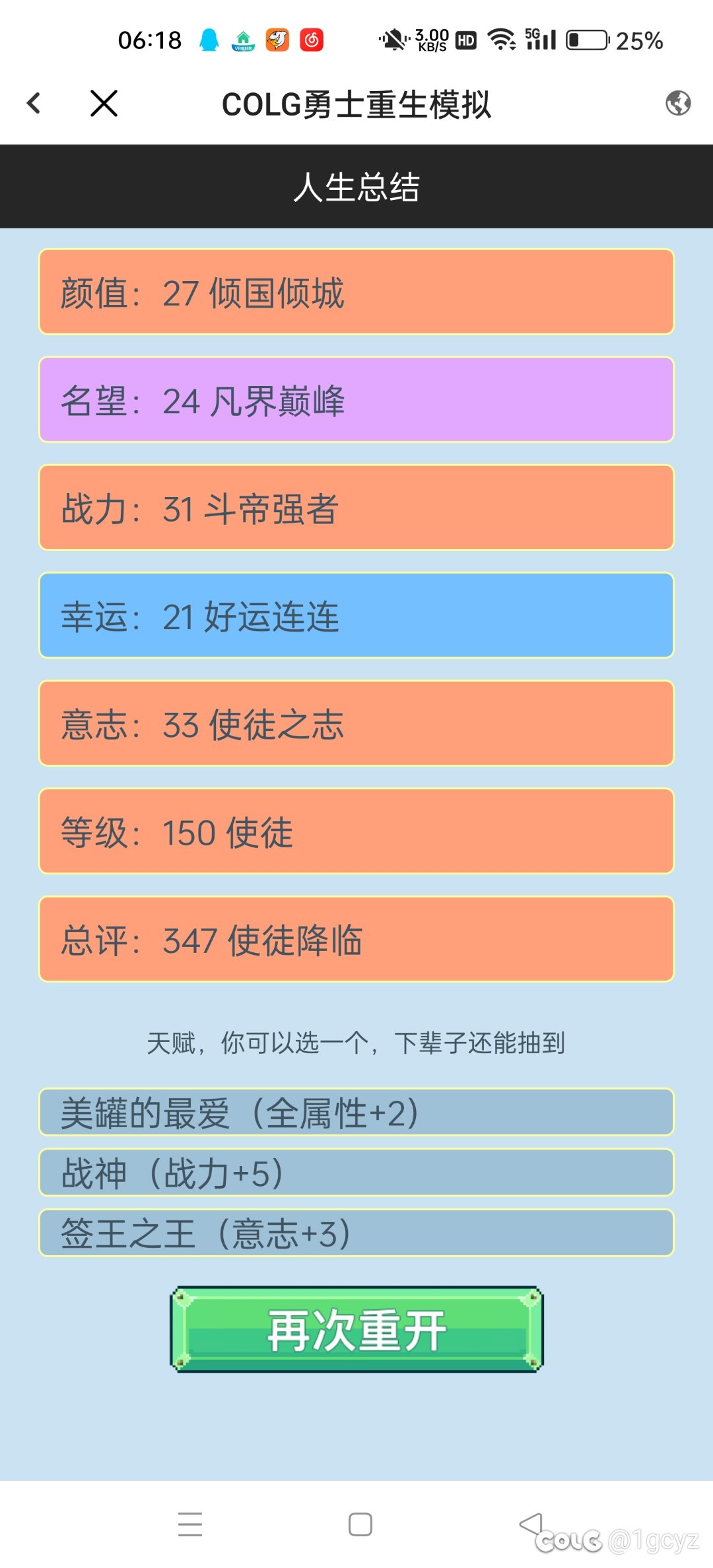The image size is (713, 1568).
Task: Open recent apps from the navigation bar
Action: 190,1524
